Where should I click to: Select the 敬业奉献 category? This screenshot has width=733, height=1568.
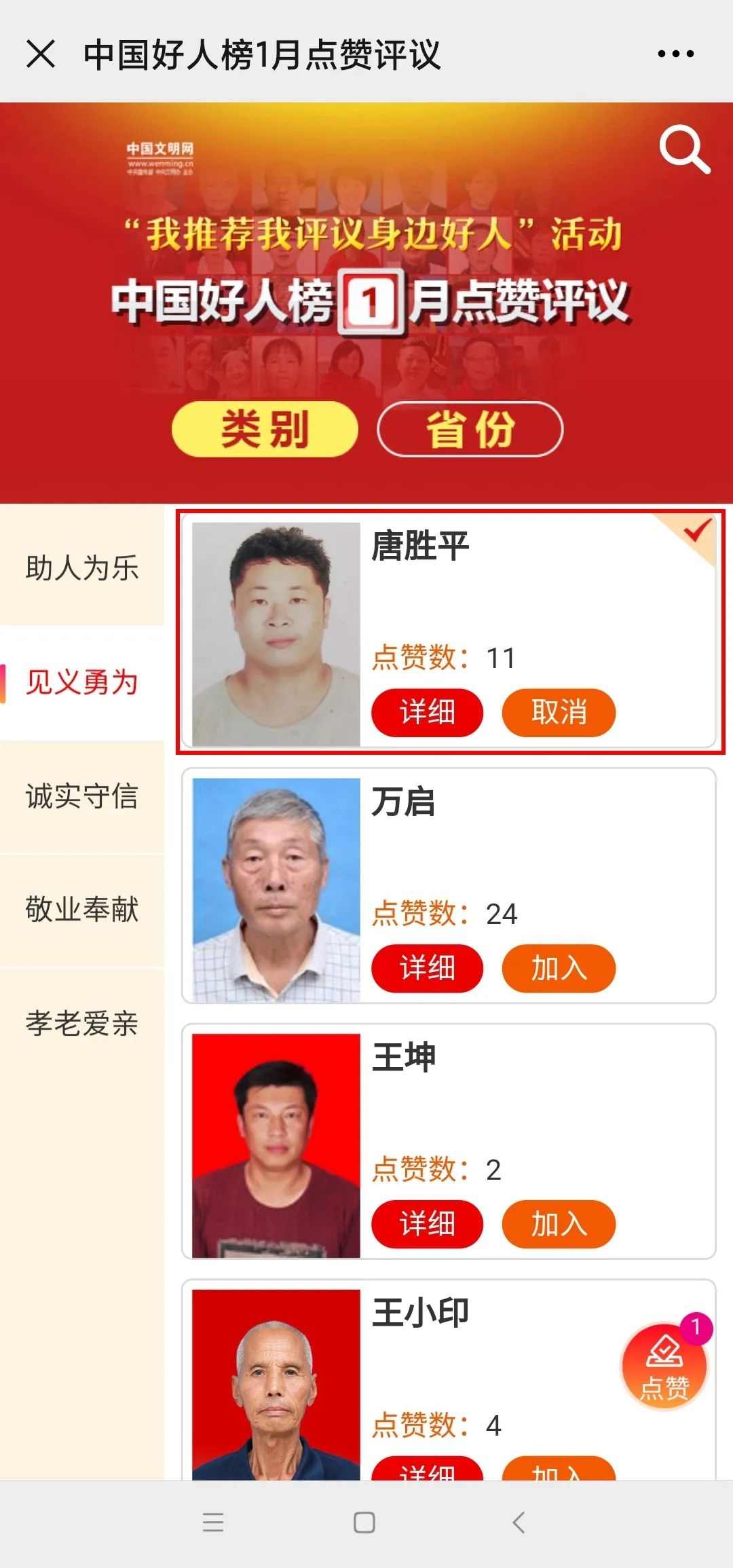click(81, 910)
